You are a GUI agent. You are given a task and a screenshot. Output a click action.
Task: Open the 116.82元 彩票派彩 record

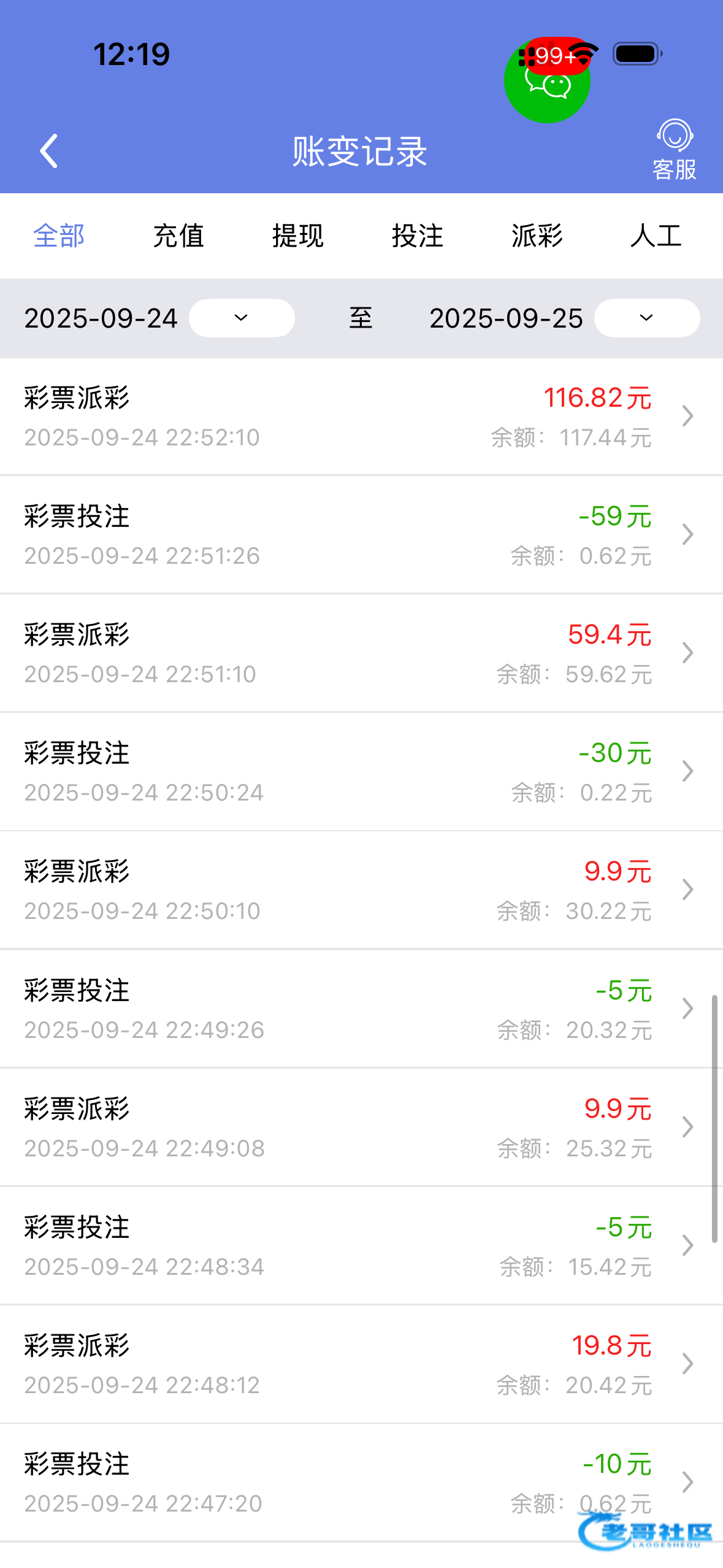[x=361, y=417]
